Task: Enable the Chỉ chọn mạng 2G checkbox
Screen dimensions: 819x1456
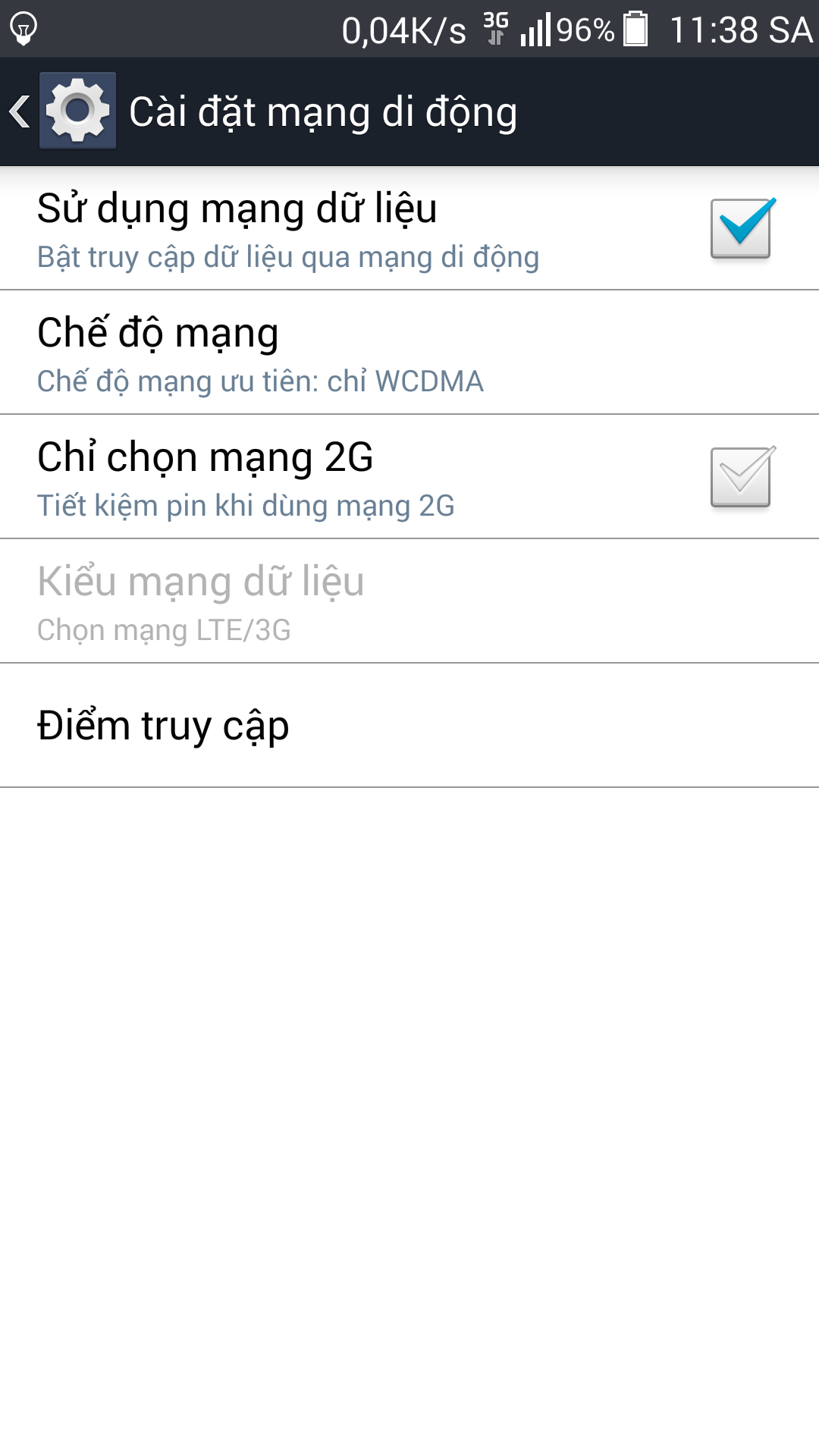Action: coord(740,477)
